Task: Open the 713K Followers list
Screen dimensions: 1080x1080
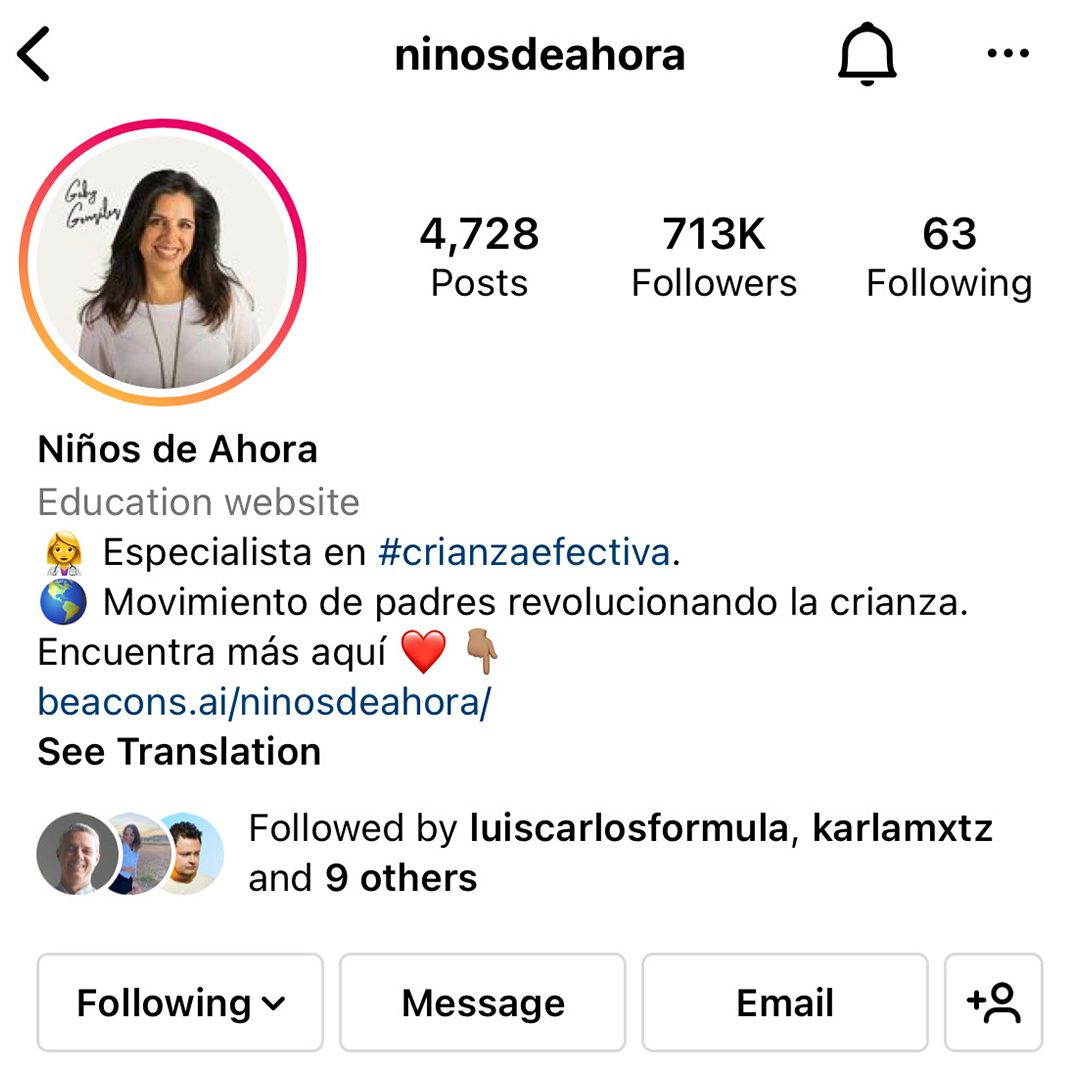Action: click(x=714, y=257)
